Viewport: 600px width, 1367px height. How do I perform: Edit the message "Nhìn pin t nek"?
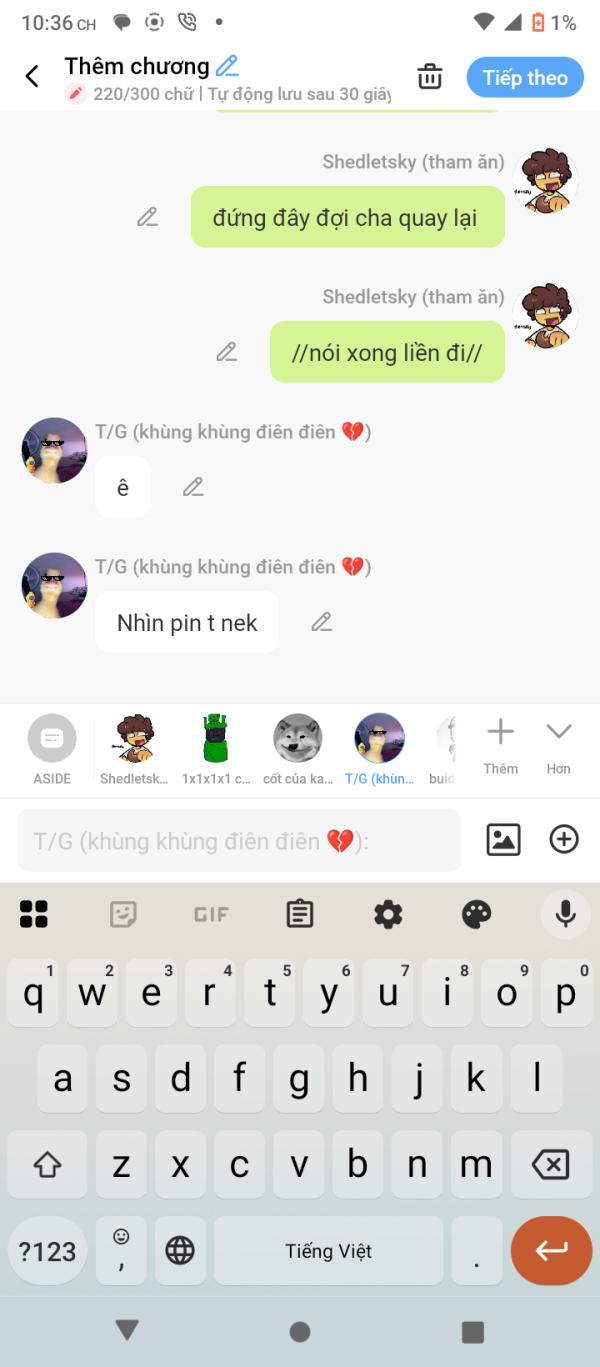pyautogui.click(x=321, y=622)
